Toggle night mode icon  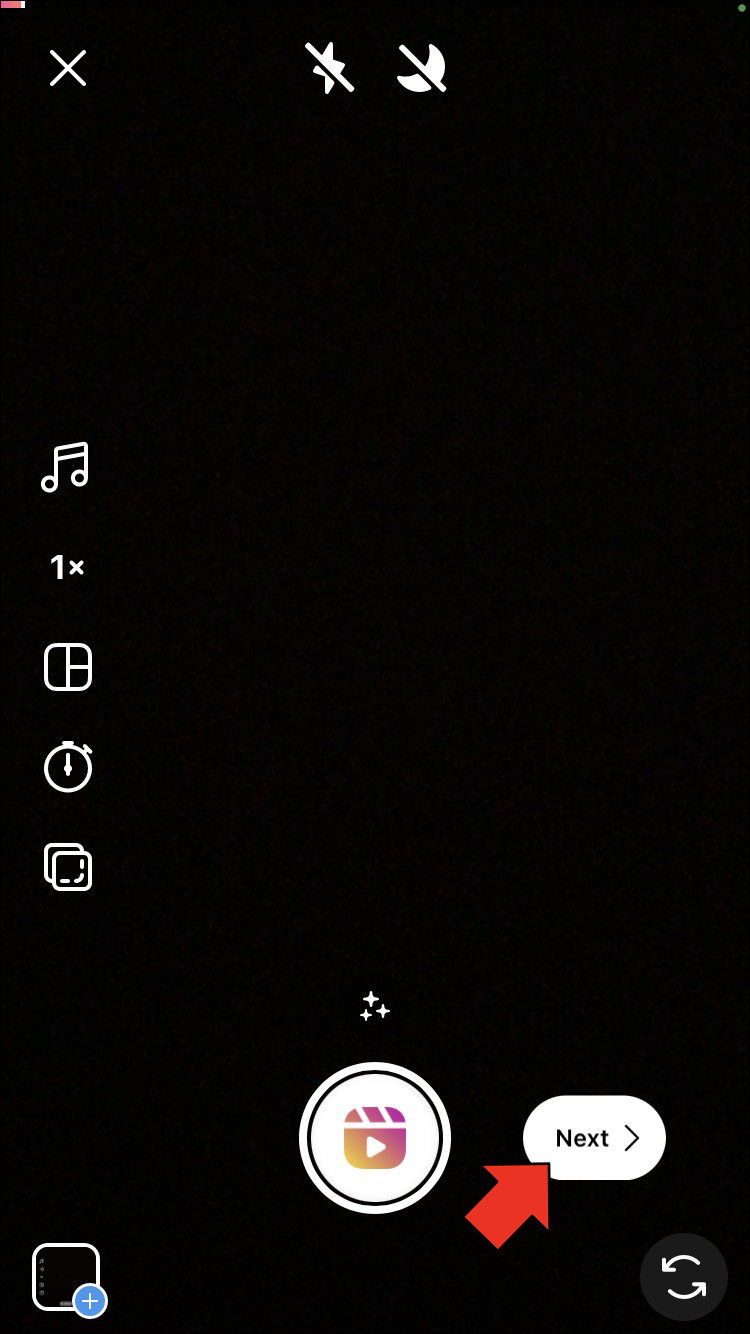(421, 69)
